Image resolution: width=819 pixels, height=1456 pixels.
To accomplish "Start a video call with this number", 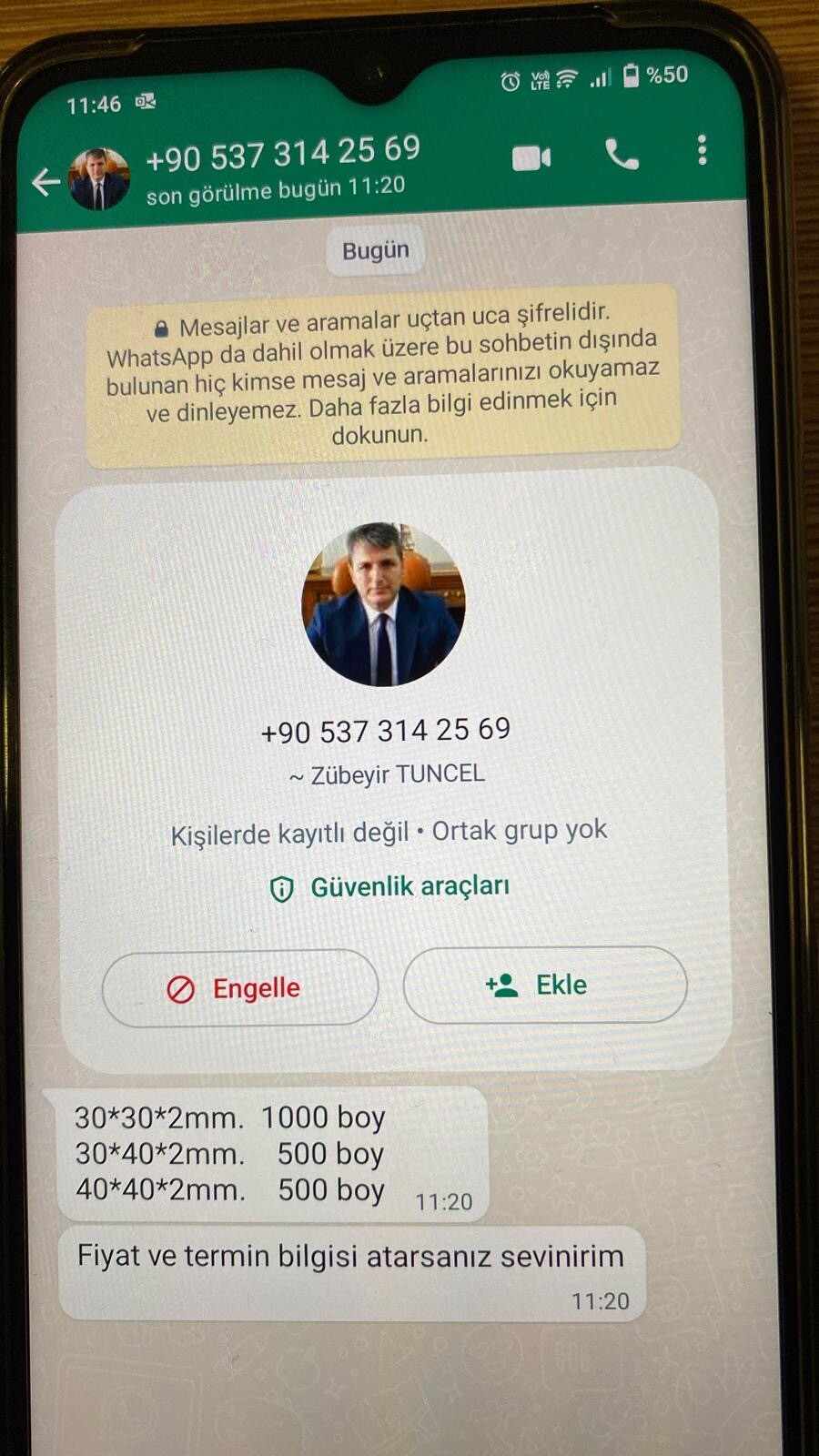I will (531, 158).
